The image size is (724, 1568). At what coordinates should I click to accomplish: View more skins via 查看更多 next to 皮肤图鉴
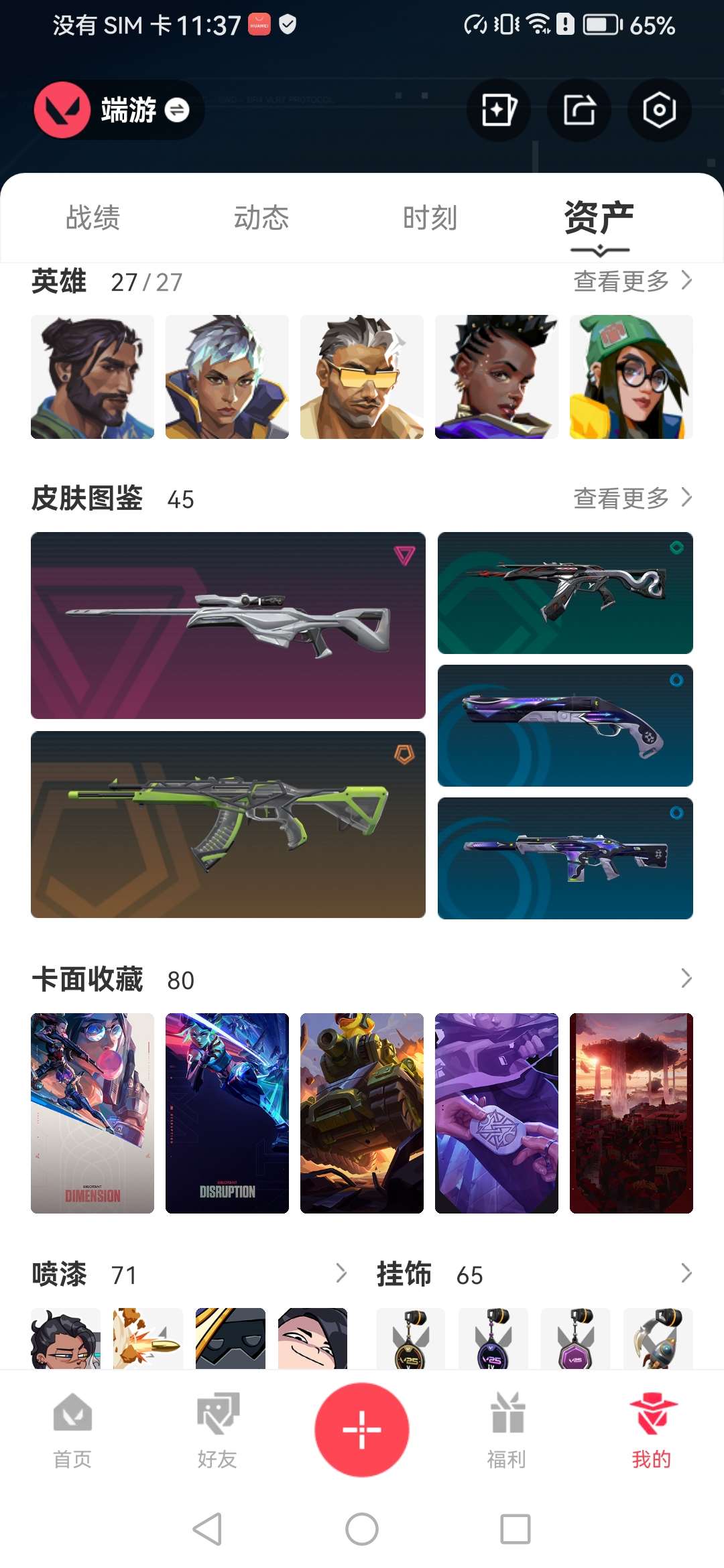pyautogui.click(x=632, y=498)
